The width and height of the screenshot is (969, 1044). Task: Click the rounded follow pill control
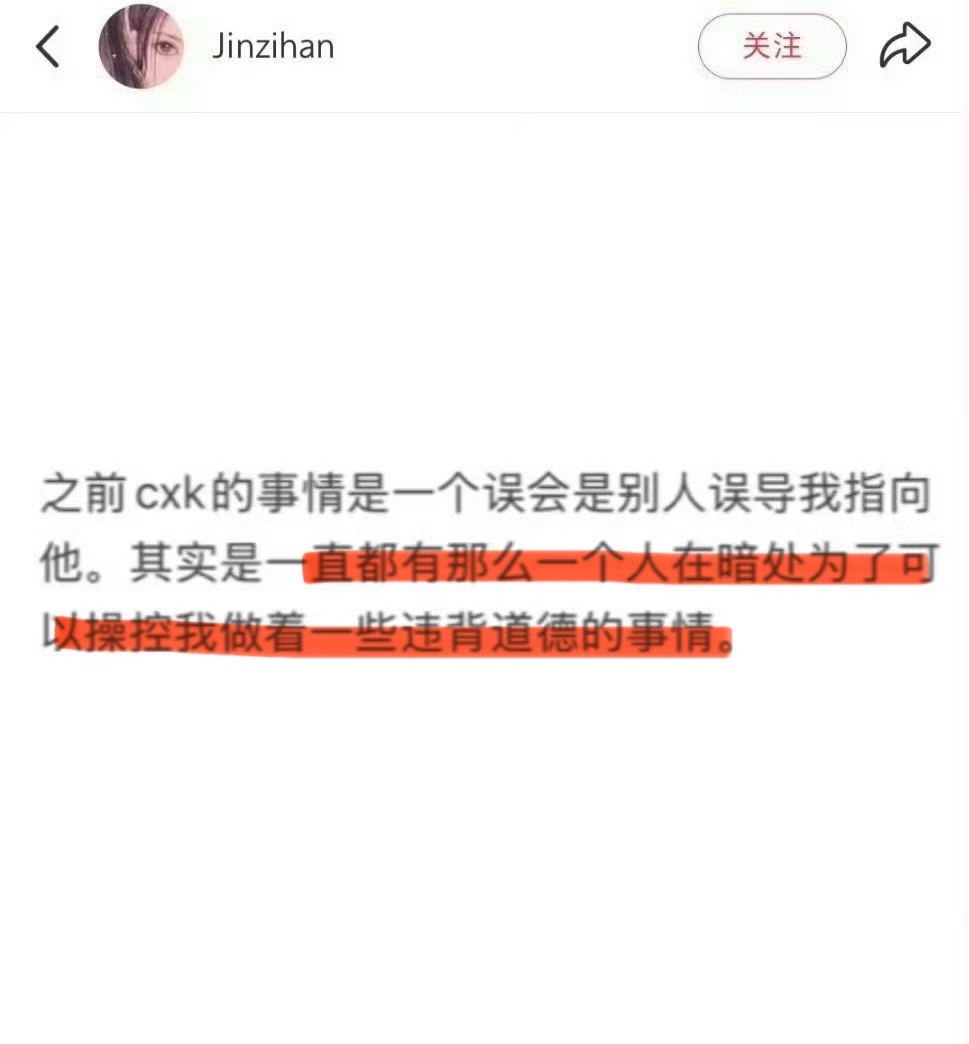pos(772,46)
